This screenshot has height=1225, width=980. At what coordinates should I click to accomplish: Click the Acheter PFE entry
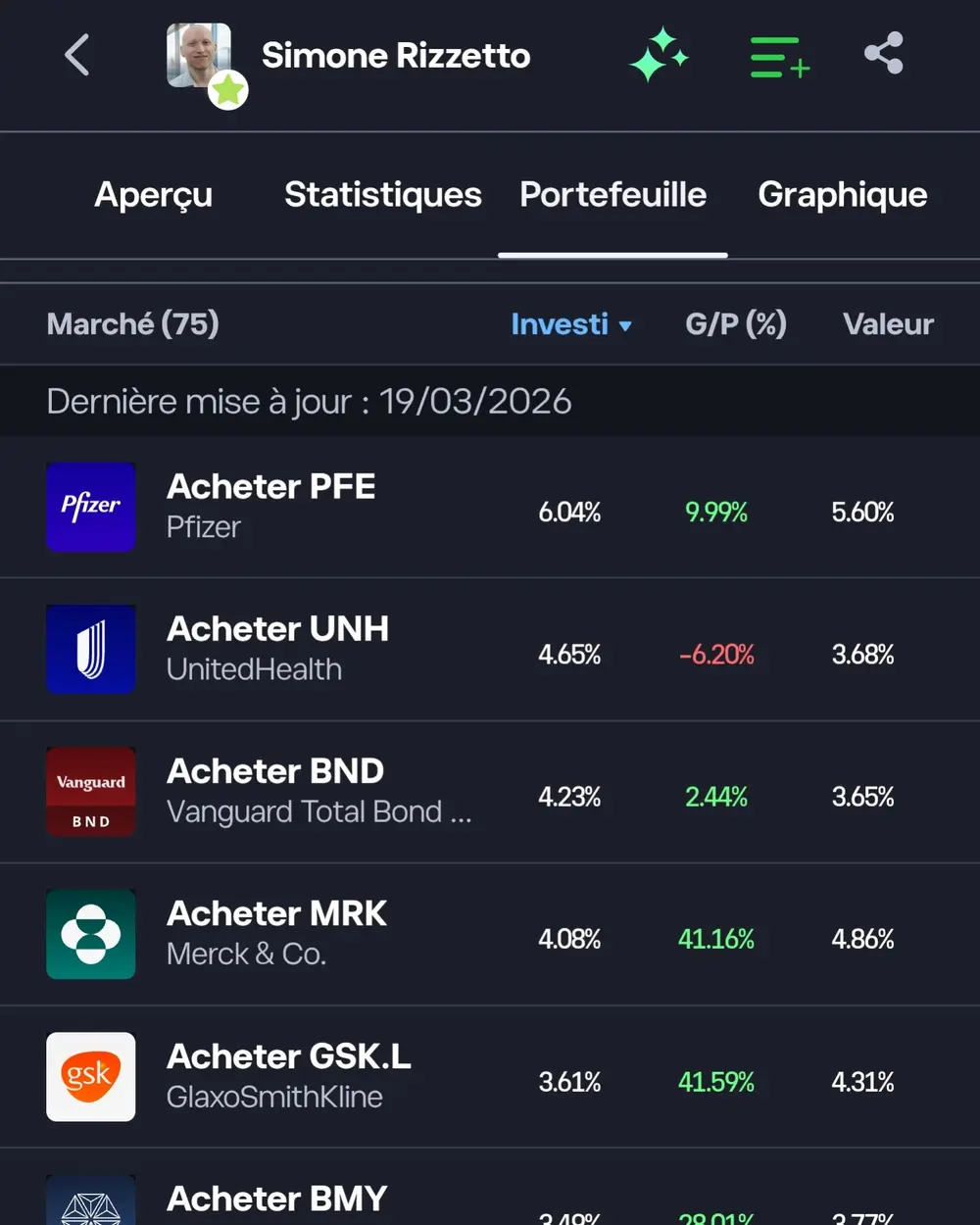(271, 486)
